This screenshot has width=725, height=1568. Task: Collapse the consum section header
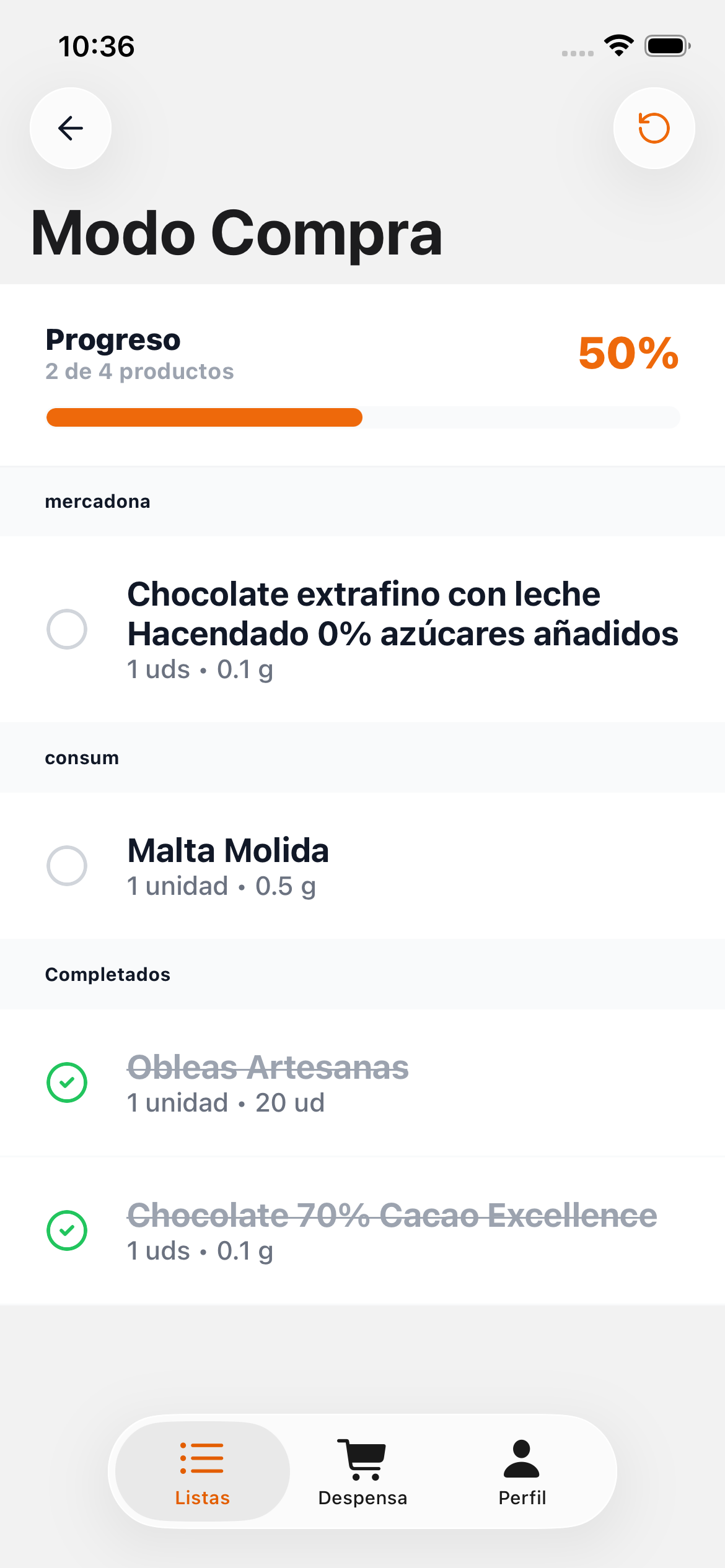point(82,757)
